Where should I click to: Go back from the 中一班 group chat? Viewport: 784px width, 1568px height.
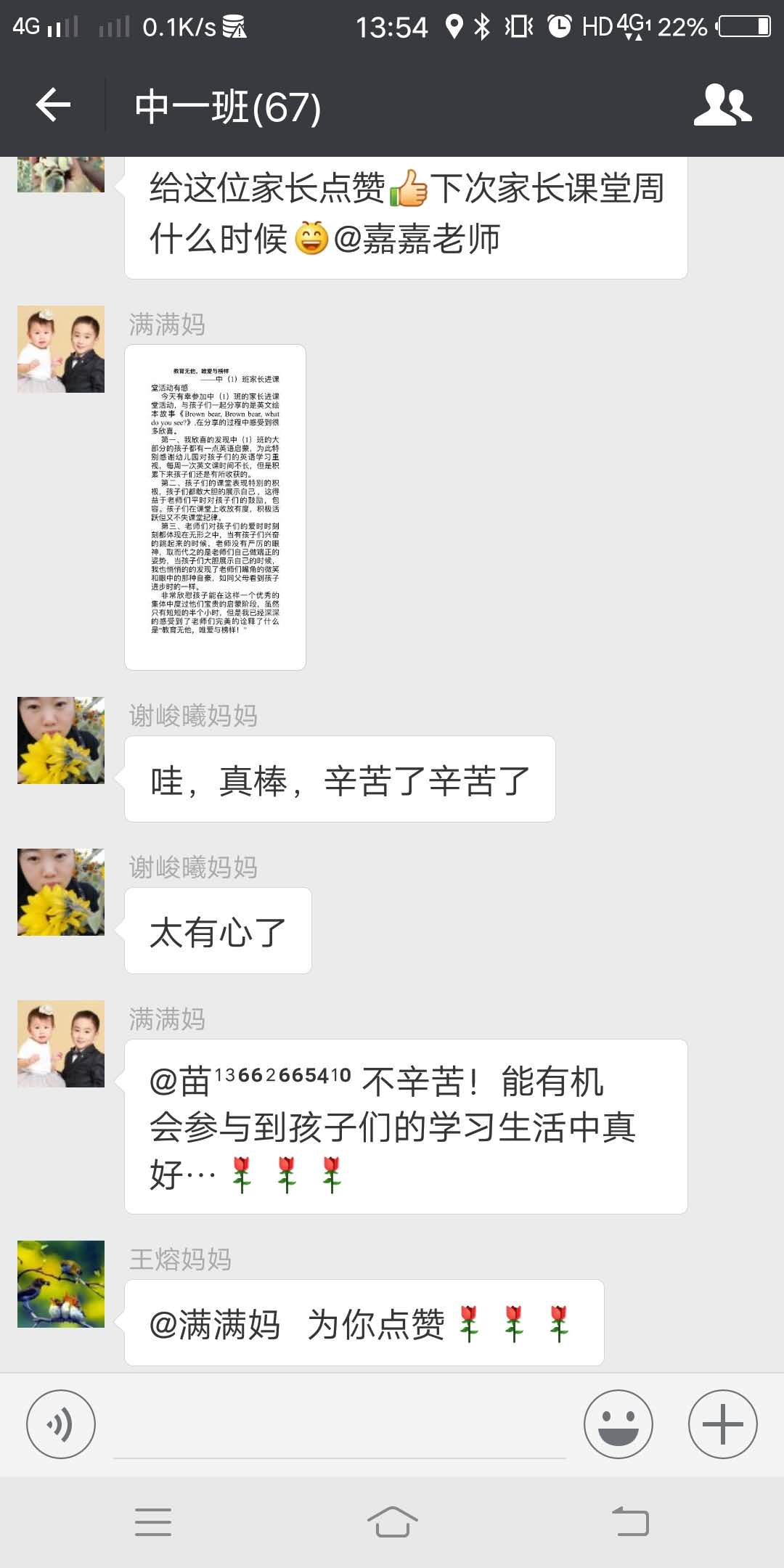click(53, 106)
